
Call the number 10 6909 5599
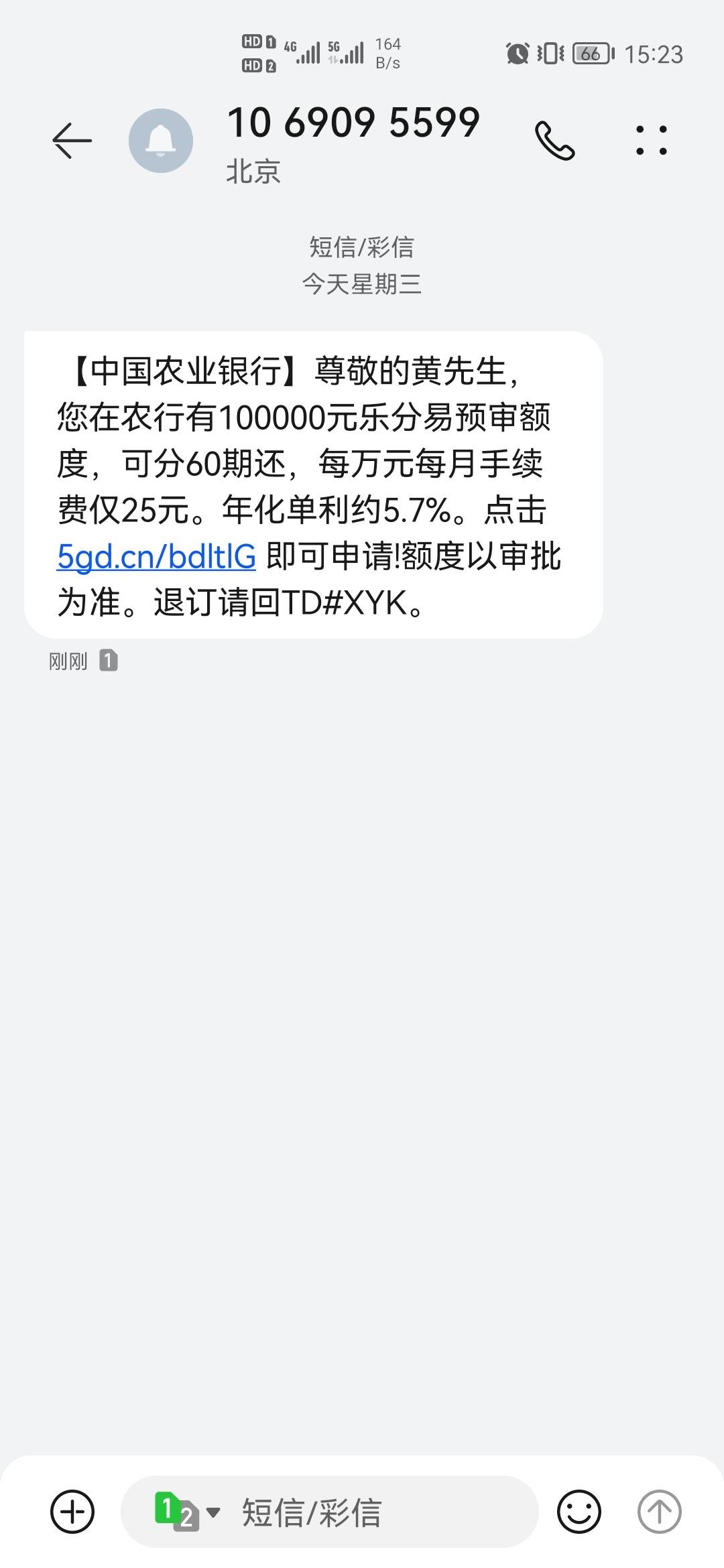pyautogui.click(x=555, y=140)
